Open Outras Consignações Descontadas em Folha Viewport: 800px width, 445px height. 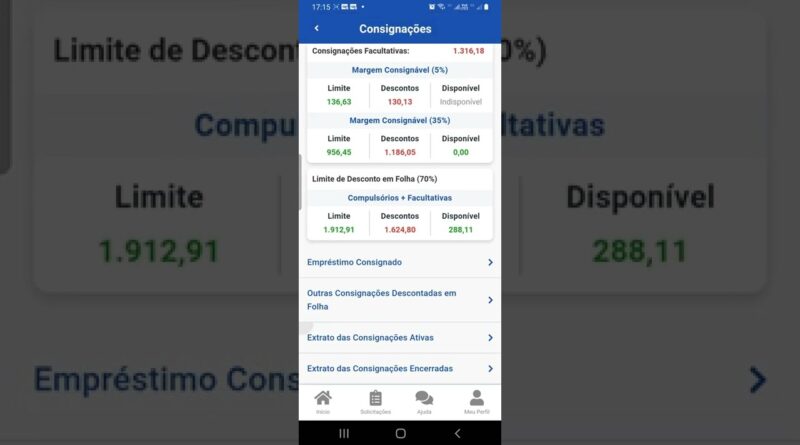click(399, 300)
